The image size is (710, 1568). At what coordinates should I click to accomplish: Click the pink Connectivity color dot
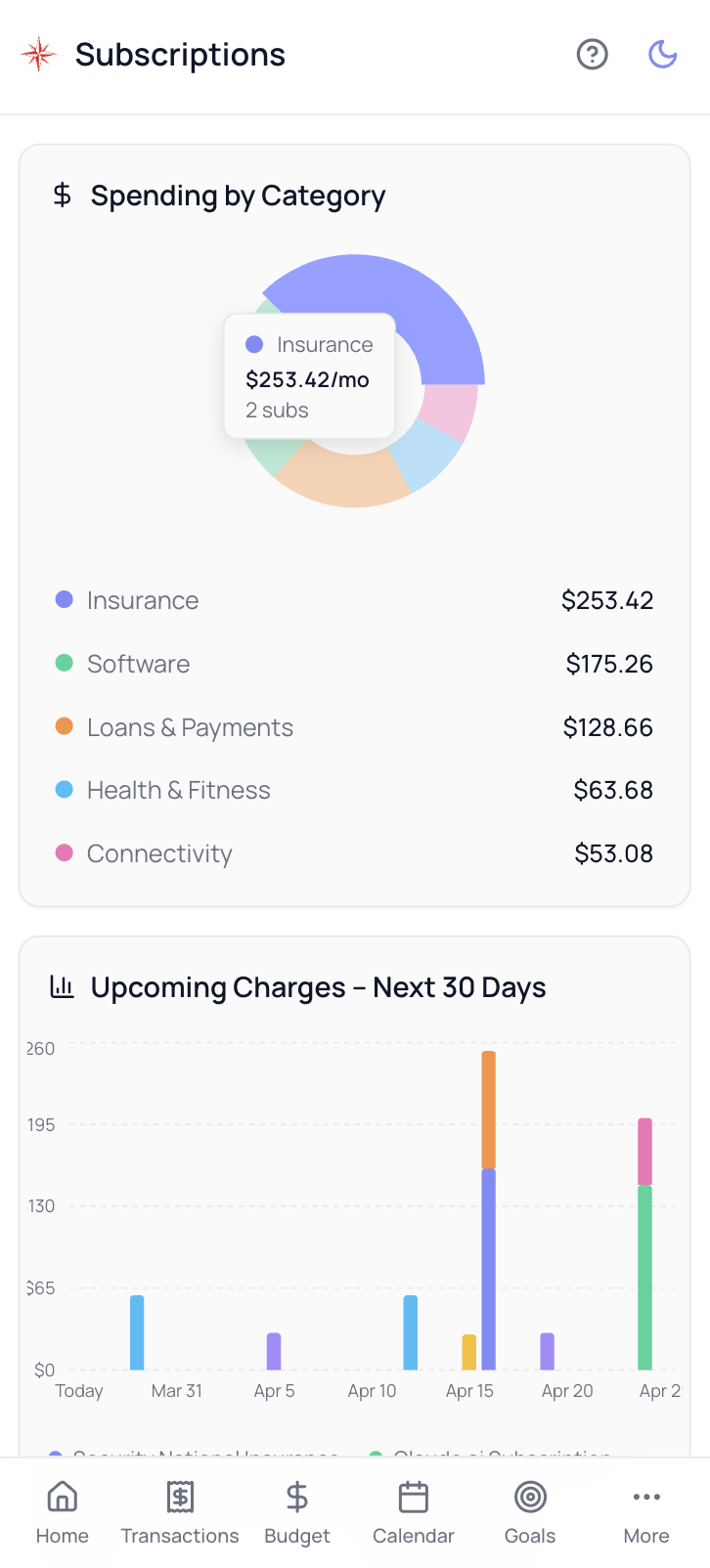pyautogui.click(x=63, y=852)
